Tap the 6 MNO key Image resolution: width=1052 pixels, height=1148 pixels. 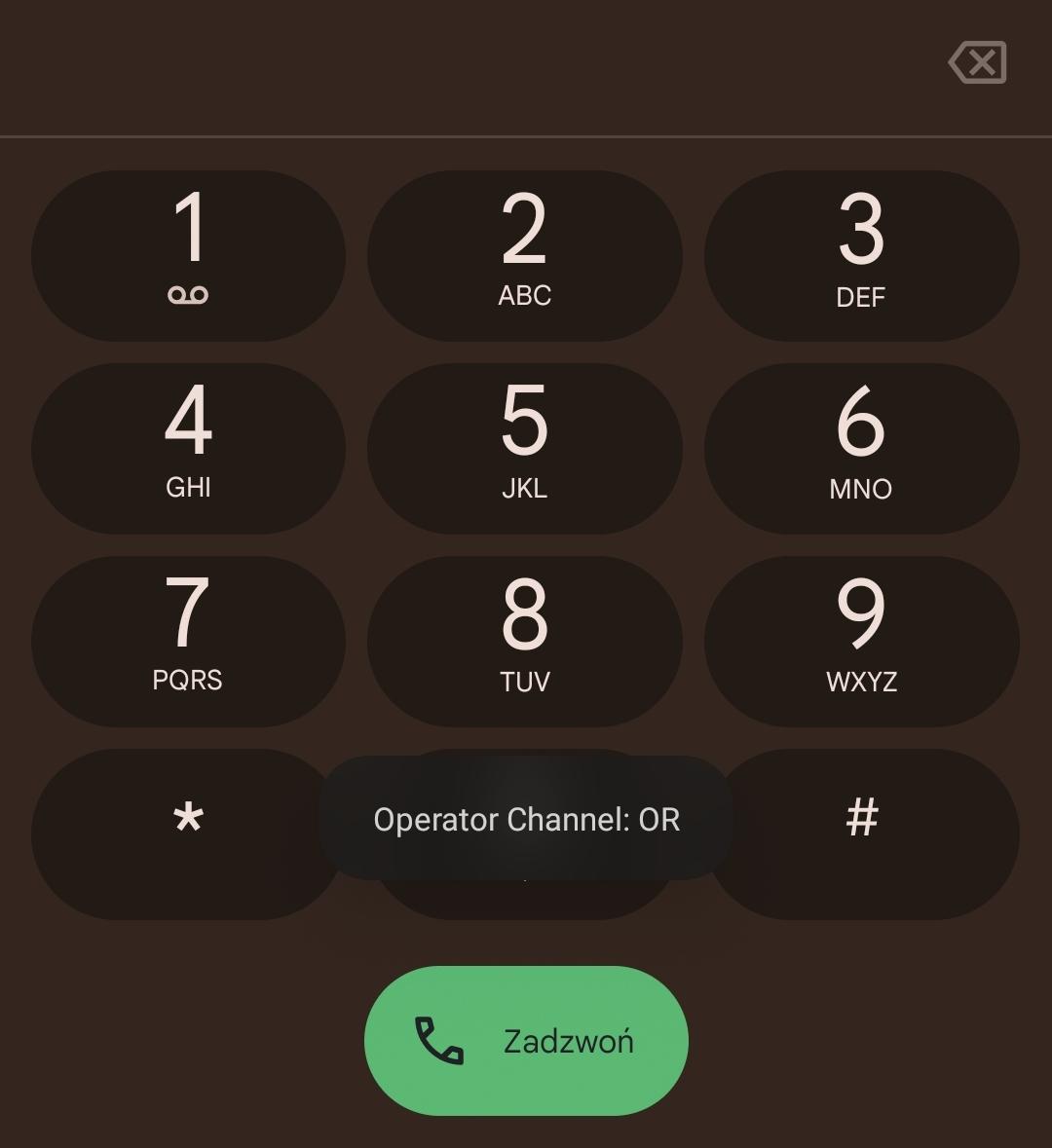[861, 448]
